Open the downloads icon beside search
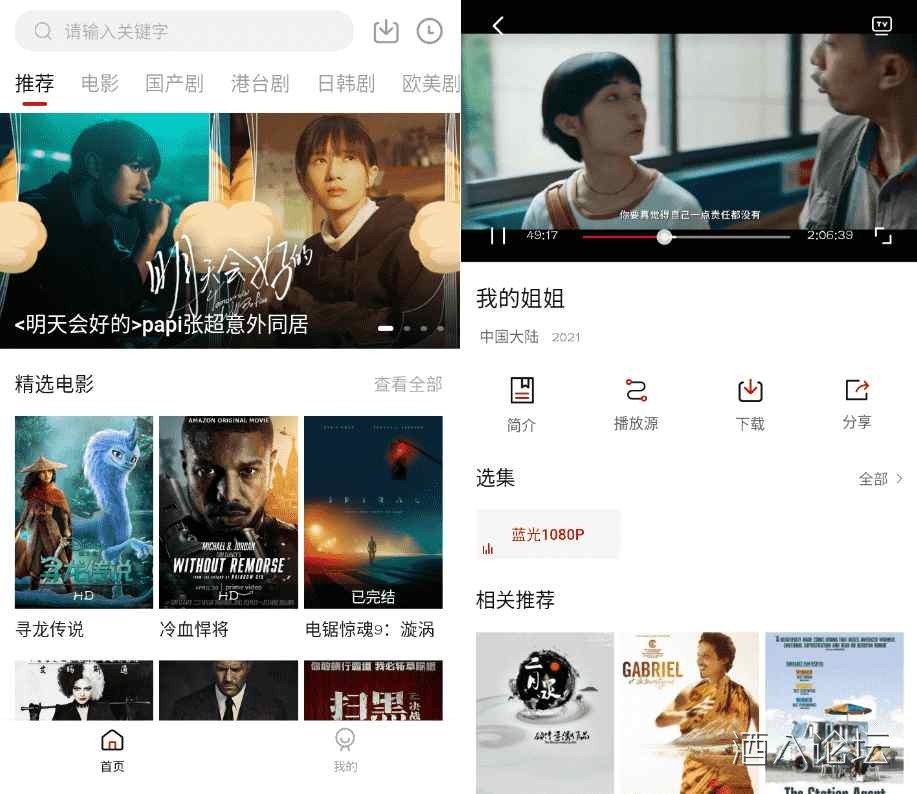Viewport: 917px width, 794px height. [x=386, y=31]
